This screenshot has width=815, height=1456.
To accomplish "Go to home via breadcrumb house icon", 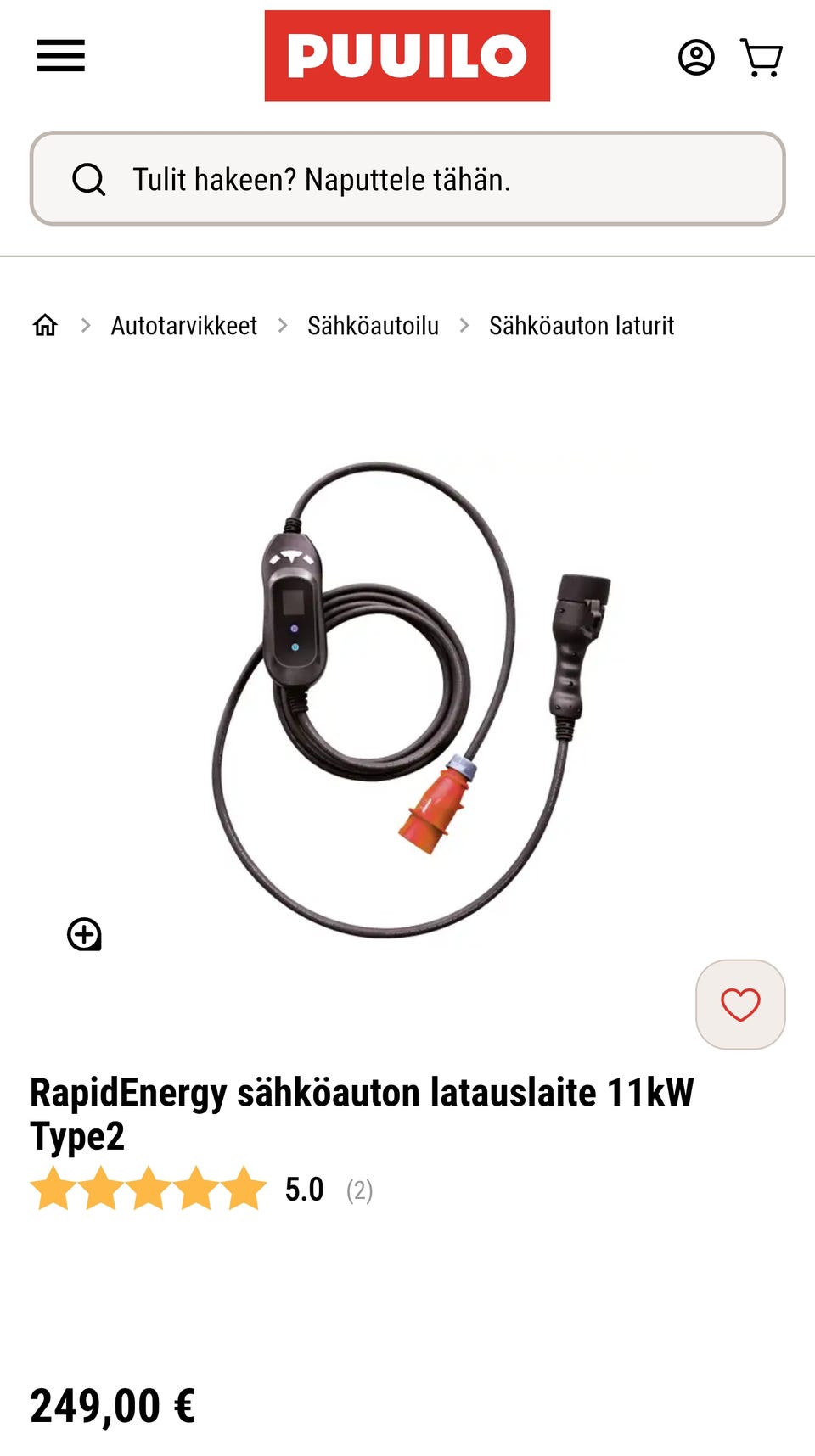I will pos(45,325).
